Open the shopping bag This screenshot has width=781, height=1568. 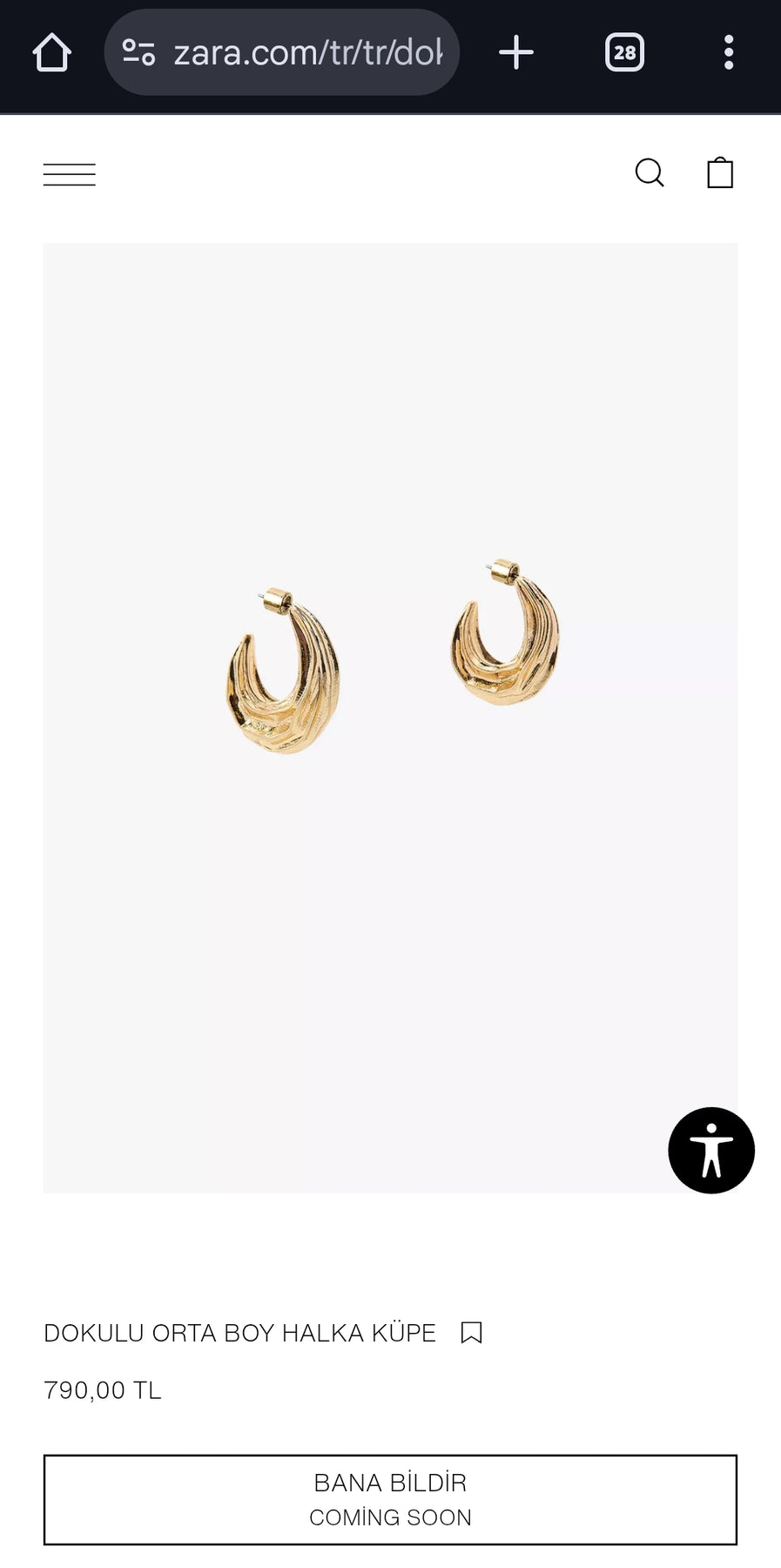click(x=720, y=173)
